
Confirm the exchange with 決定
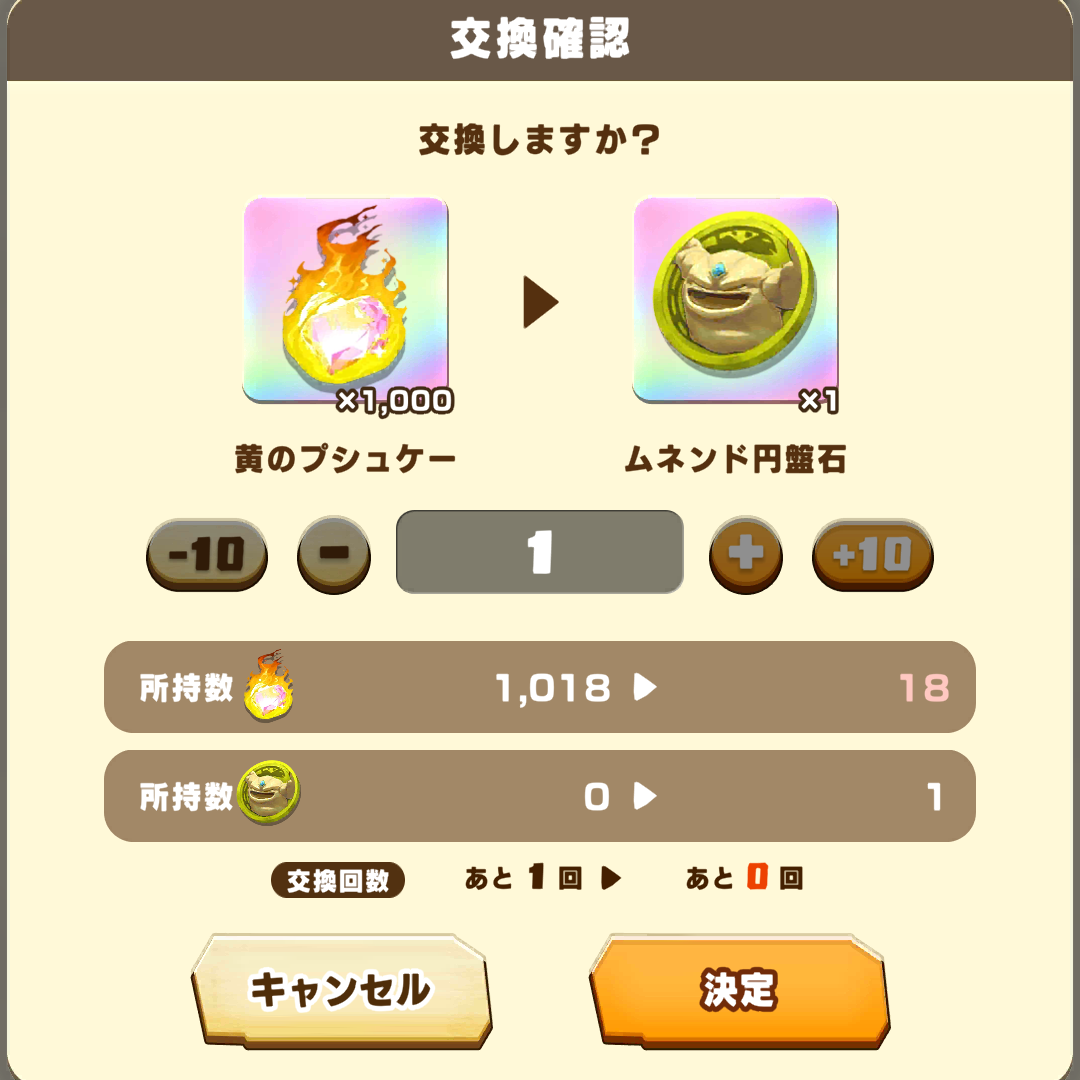739,989
